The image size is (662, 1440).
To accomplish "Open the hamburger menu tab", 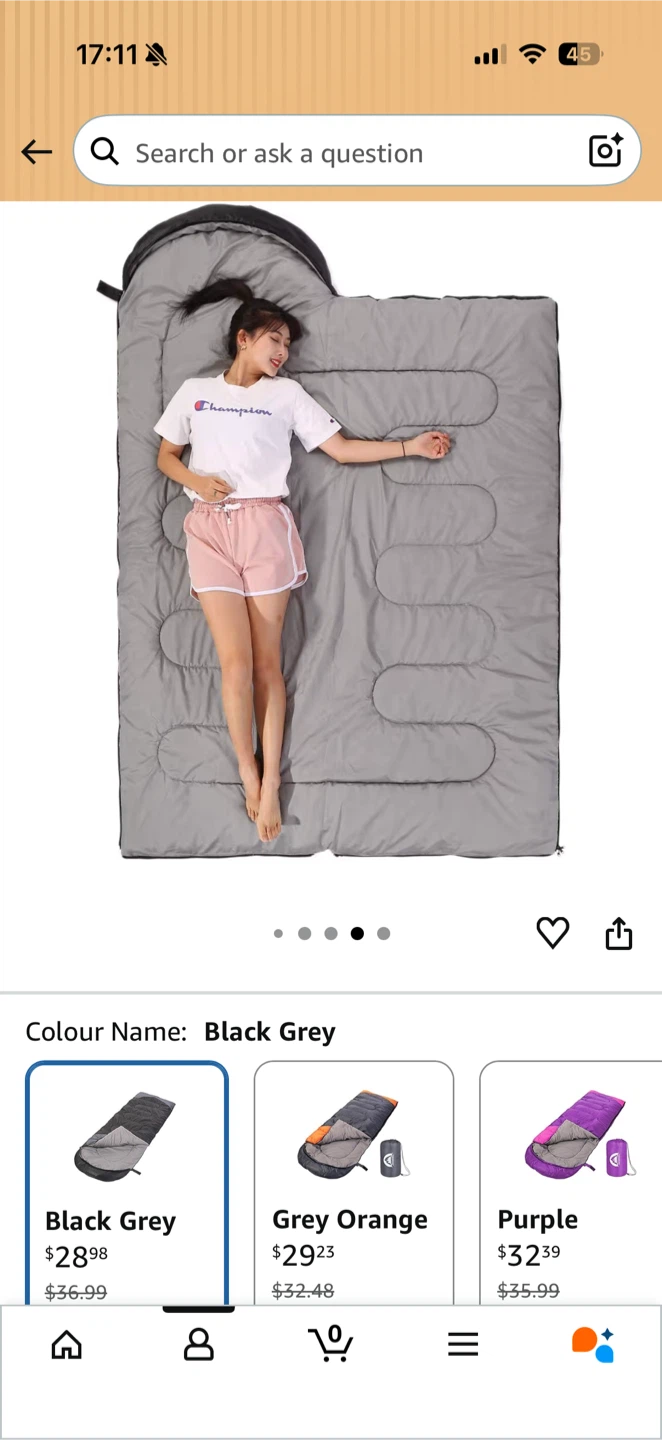I will point(463,1345).
